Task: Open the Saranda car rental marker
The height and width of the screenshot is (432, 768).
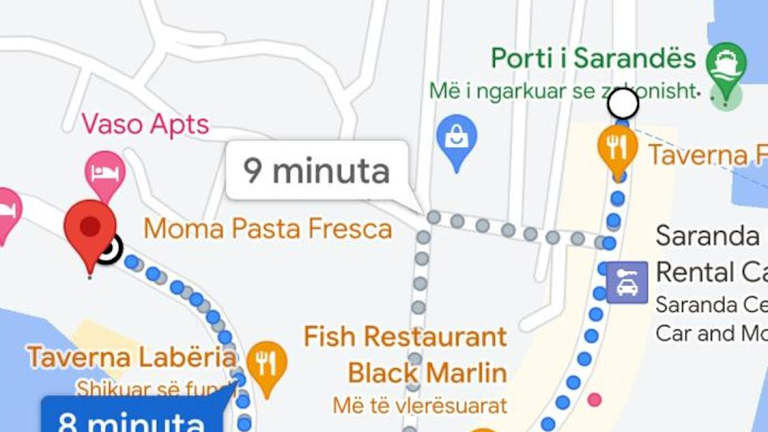Action: (626, 283)
